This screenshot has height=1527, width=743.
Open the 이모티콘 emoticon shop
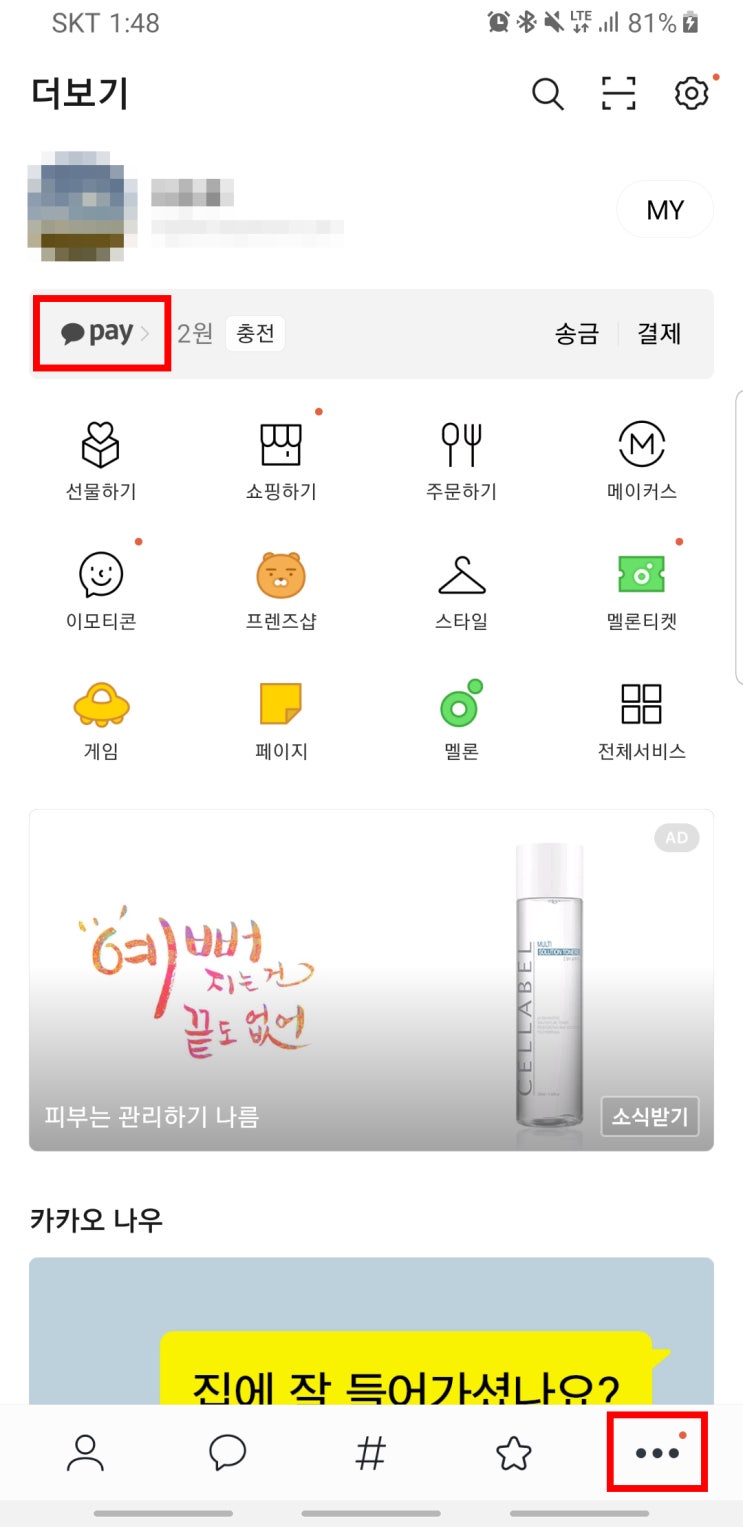point(100,590)
